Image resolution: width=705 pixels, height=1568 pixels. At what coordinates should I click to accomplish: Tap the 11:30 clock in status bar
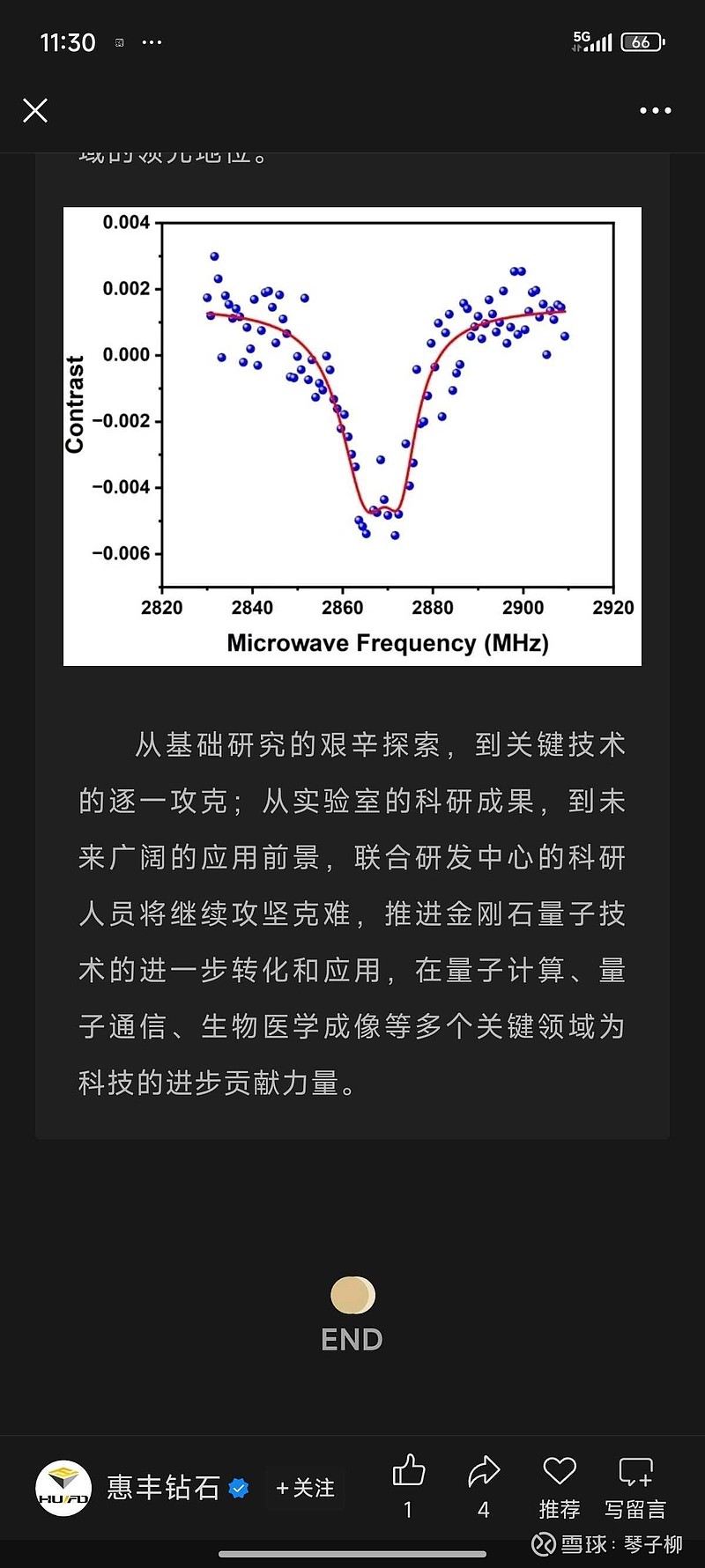tap(67, 42)
